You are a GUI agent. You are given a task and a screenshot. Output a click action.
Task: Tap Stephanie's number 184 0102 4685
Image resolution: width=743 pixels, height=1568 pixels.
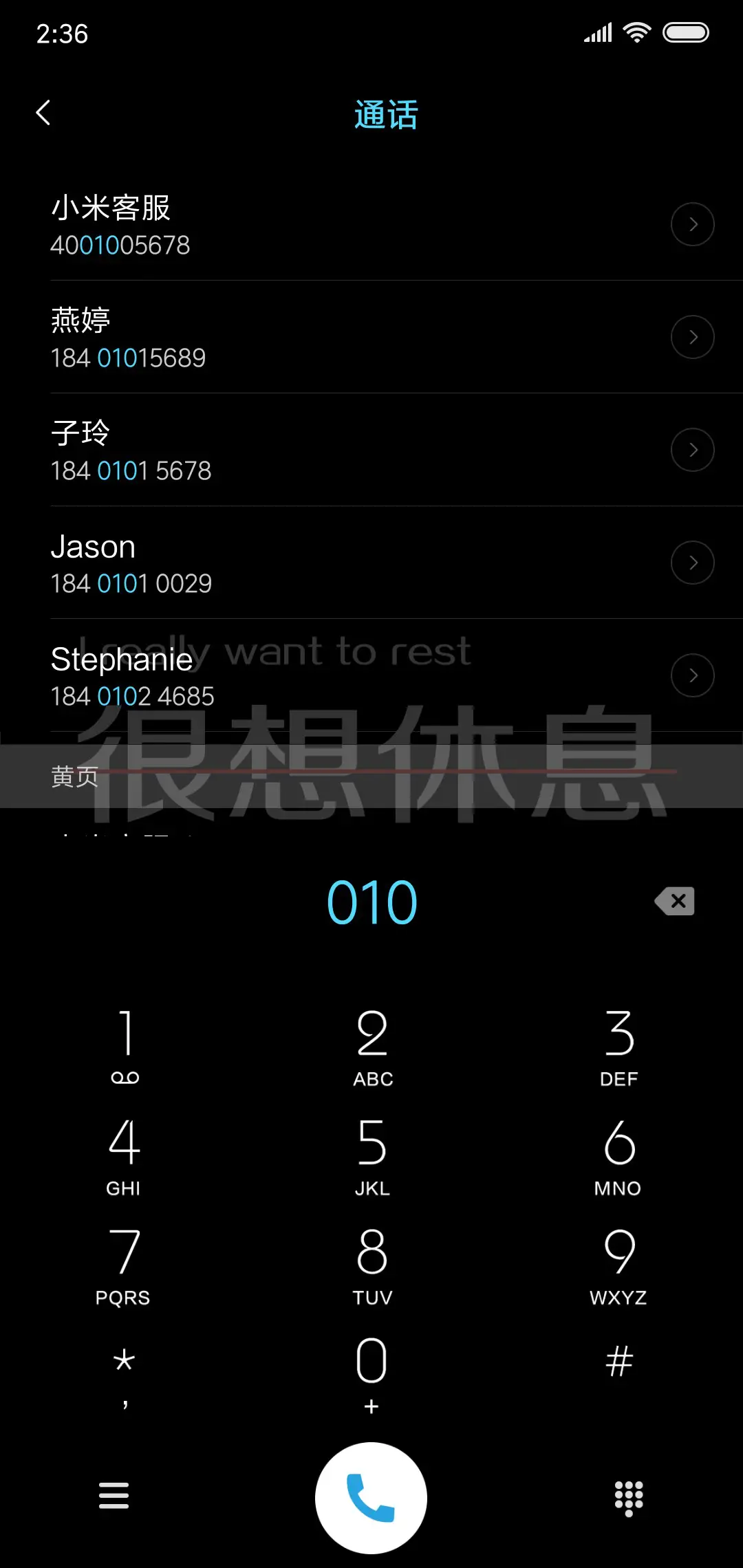(133, 696)
